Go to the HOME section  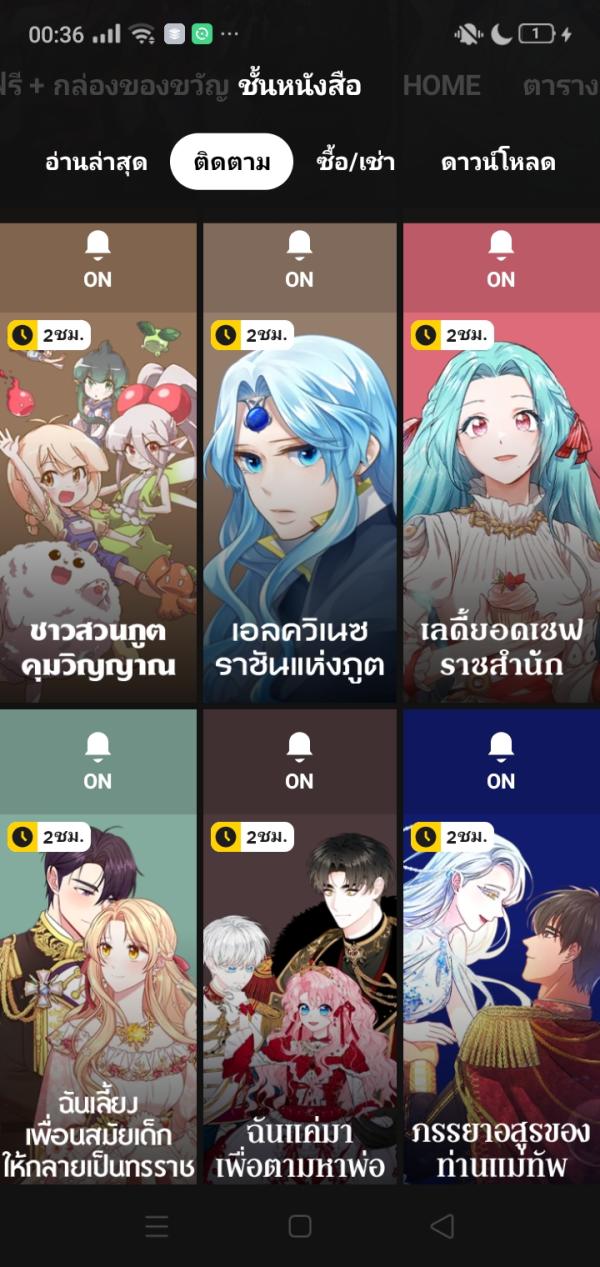(x=441, y=86)
